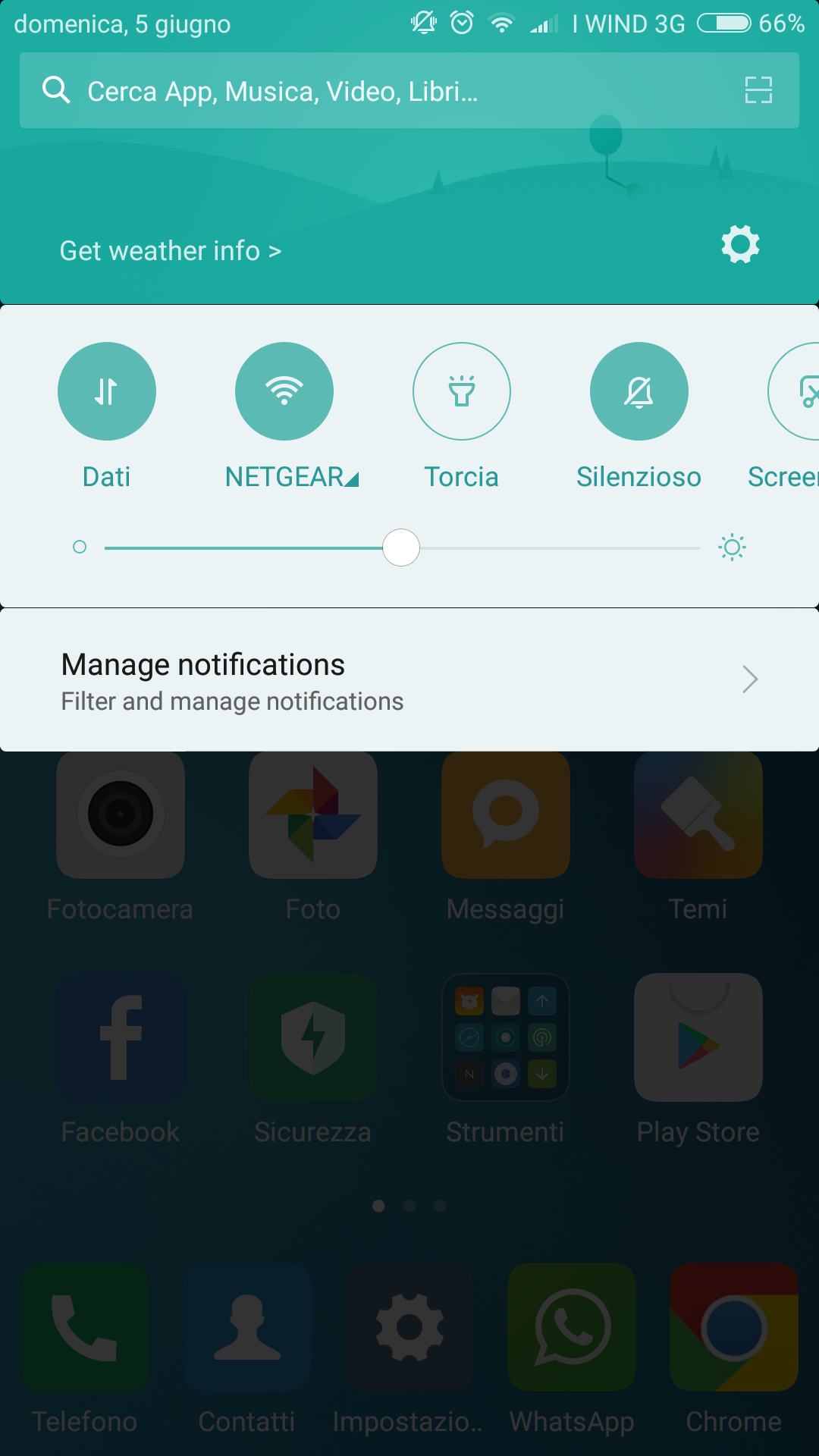
Task: Open settings via the gear icon
Action: click(740, 244)
